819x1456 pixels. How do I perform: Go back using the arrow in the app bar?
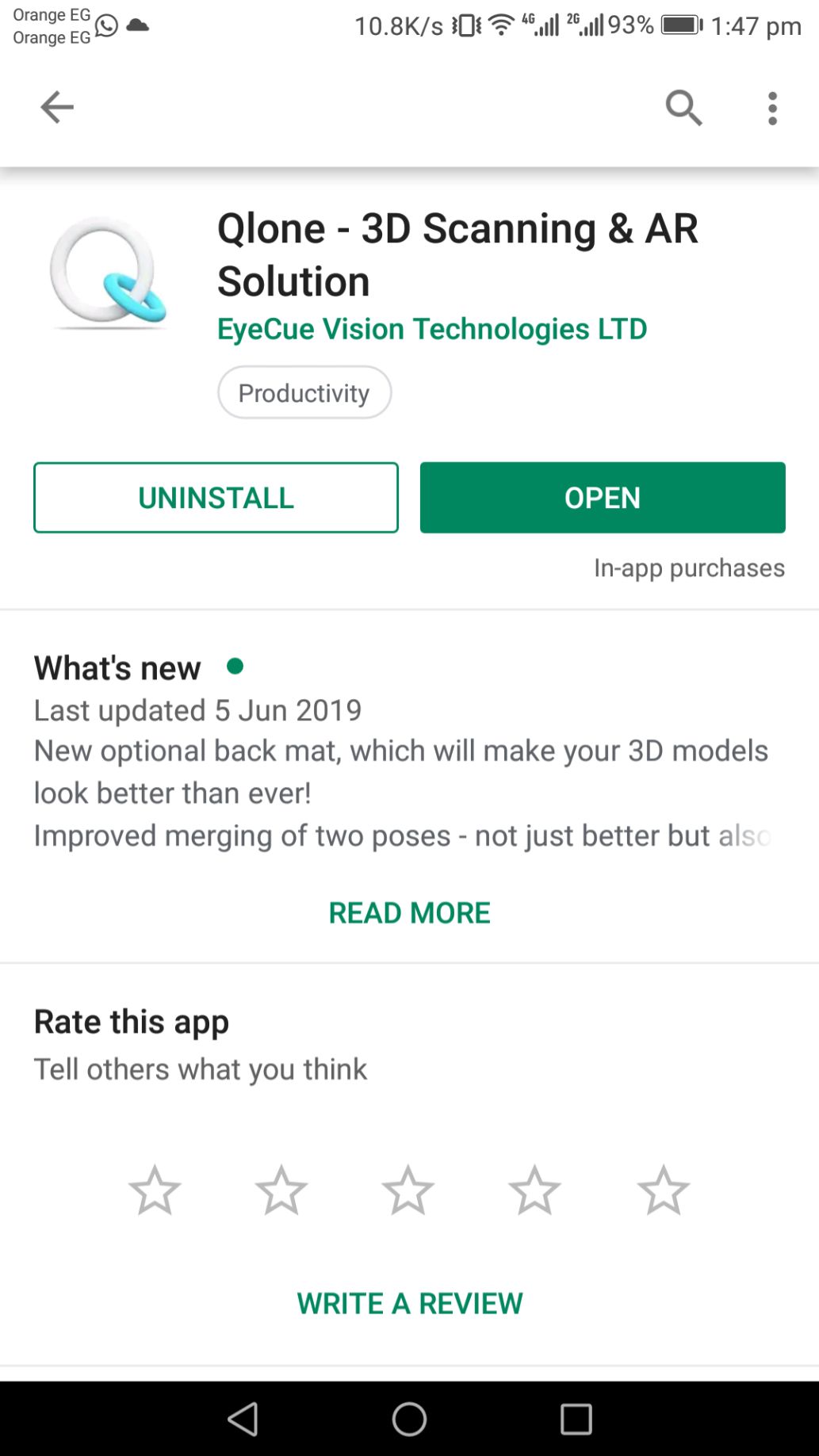57,107
